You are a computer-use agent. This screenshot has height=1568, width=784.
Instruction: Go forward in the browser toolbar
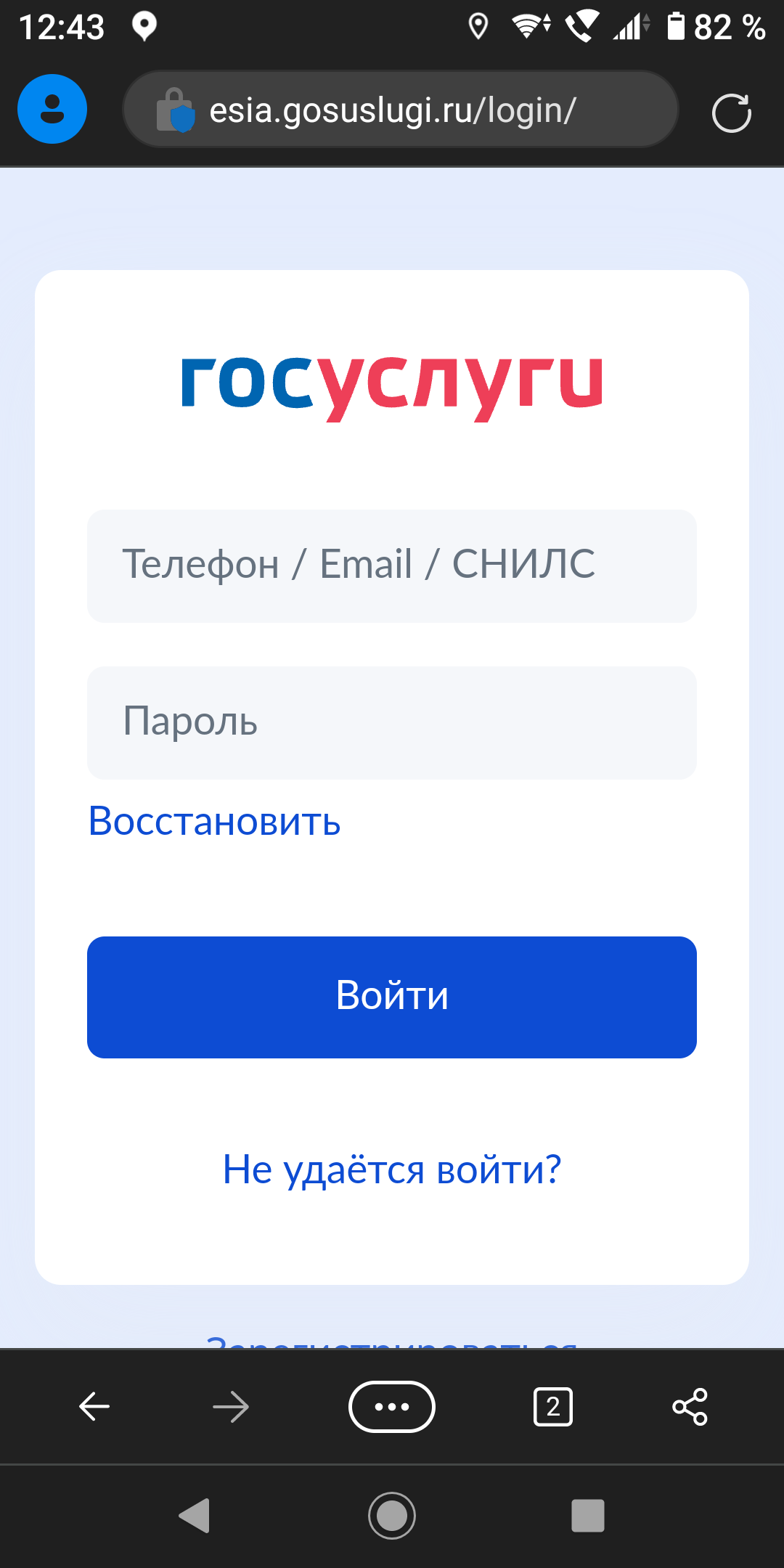pyautogui.click(x=231, y=1407)
